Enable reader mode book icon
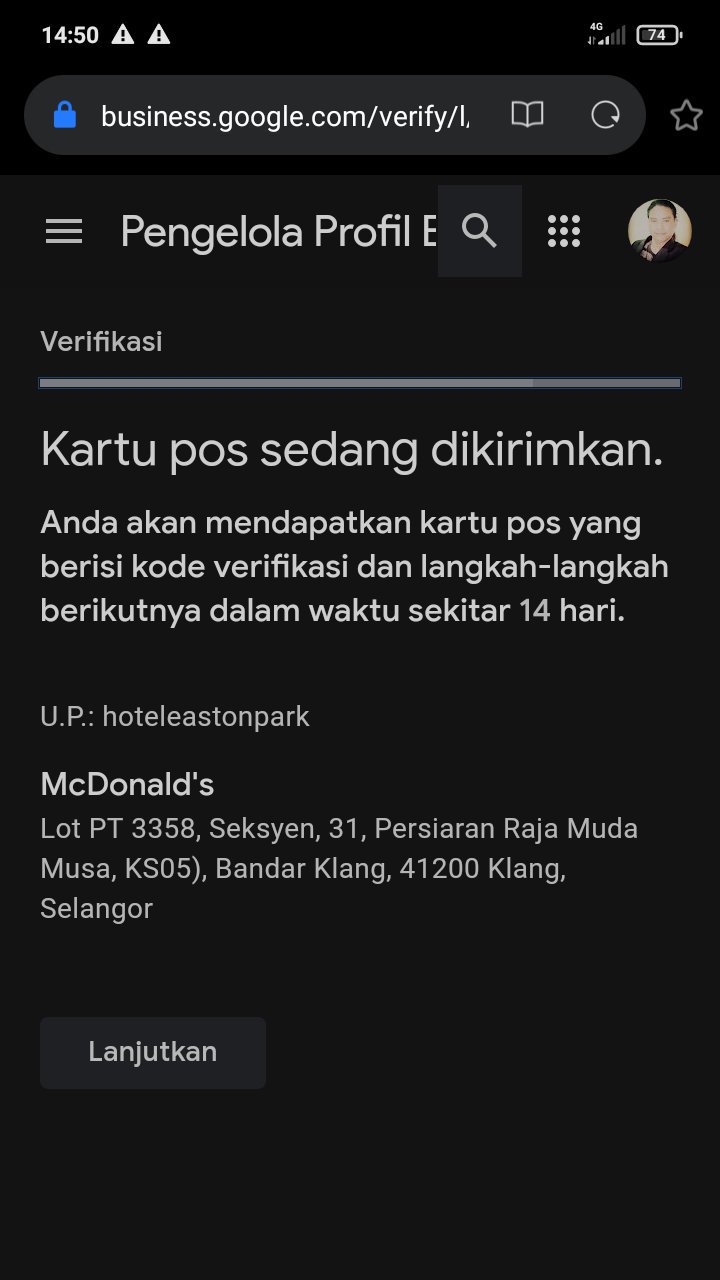The image size is (720, 1280). [527, 115]
